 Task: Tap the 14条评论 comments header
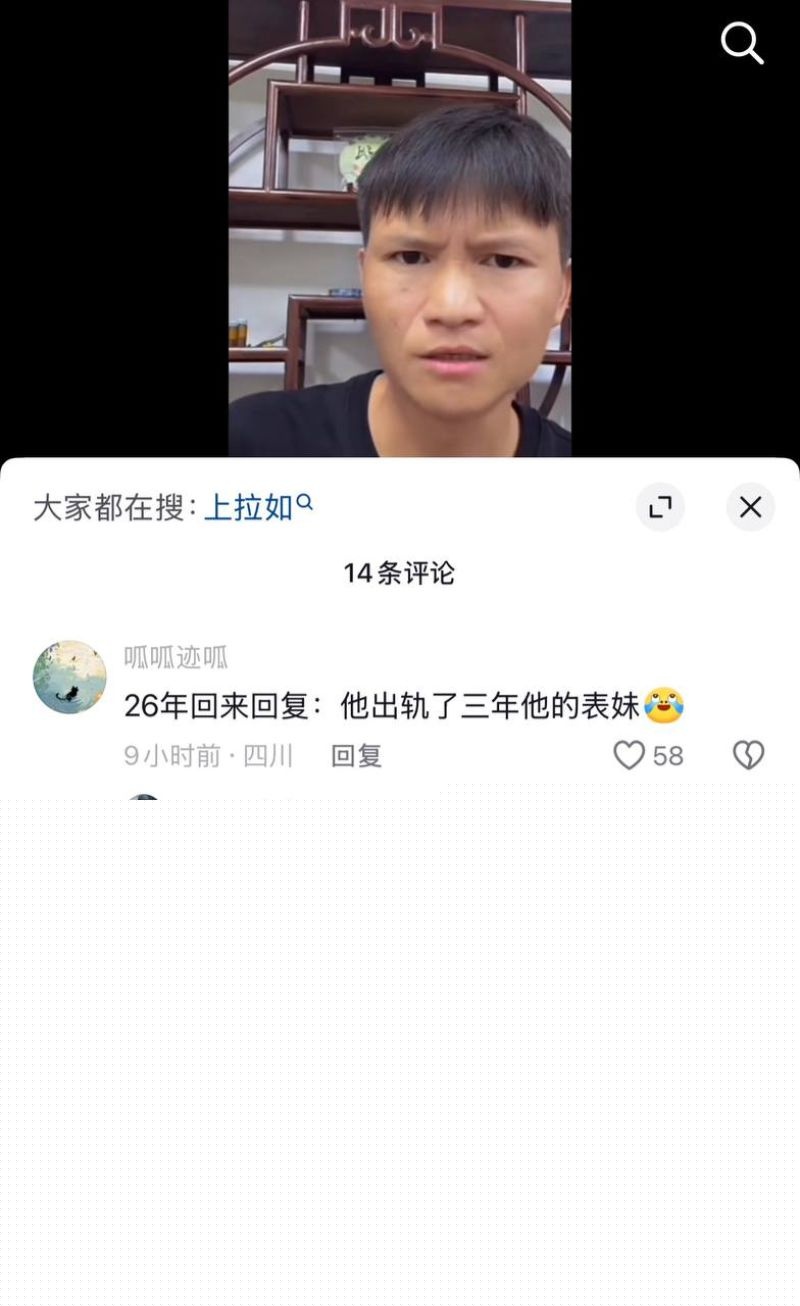coord(400,572)
